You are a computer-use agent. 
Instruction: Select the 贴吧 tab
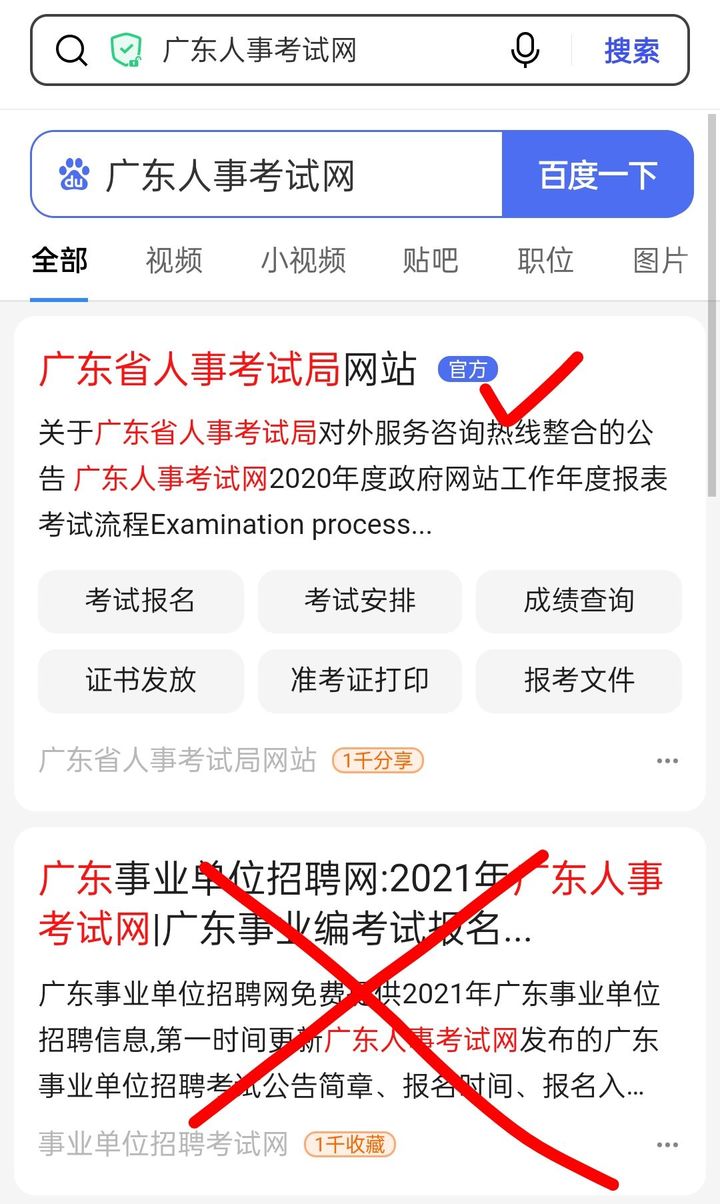coord(429,260)
